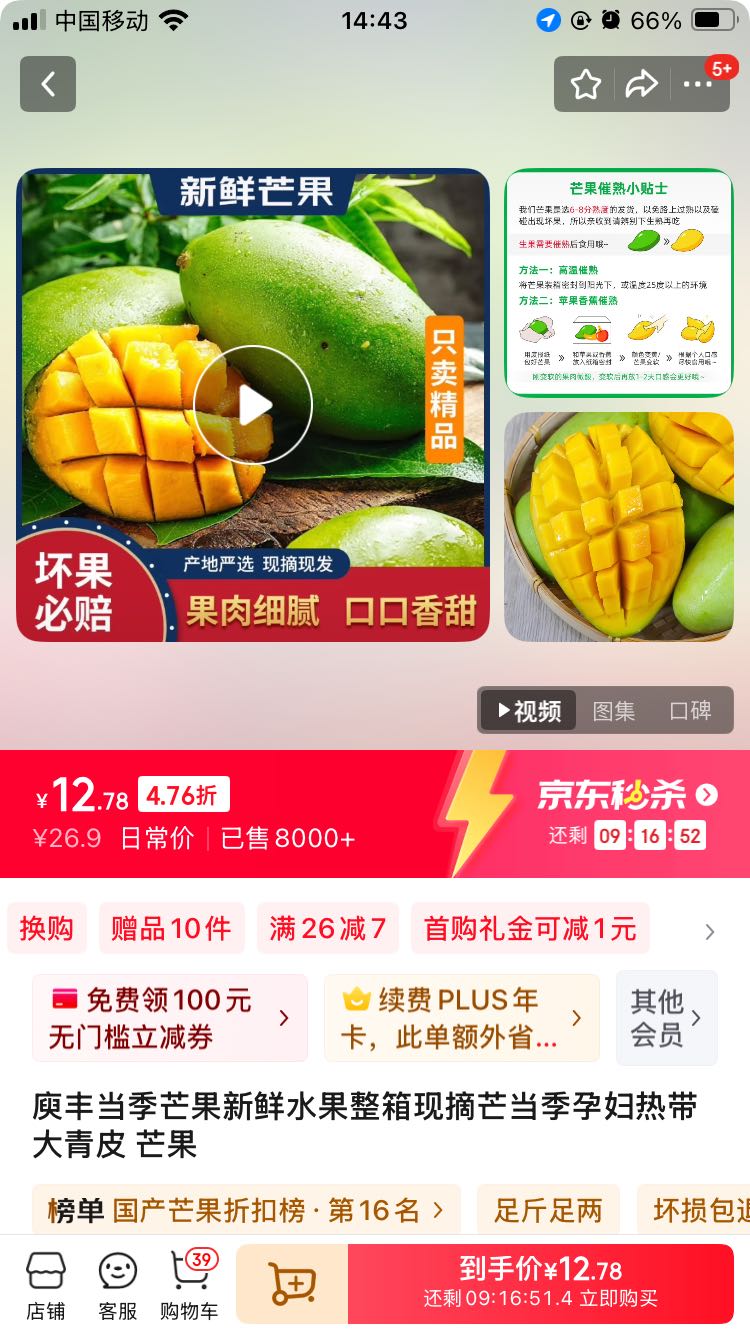Open the three-dot overflow menu
Image resolution: width=750 pixels, height=1334 pixels.
698,84
